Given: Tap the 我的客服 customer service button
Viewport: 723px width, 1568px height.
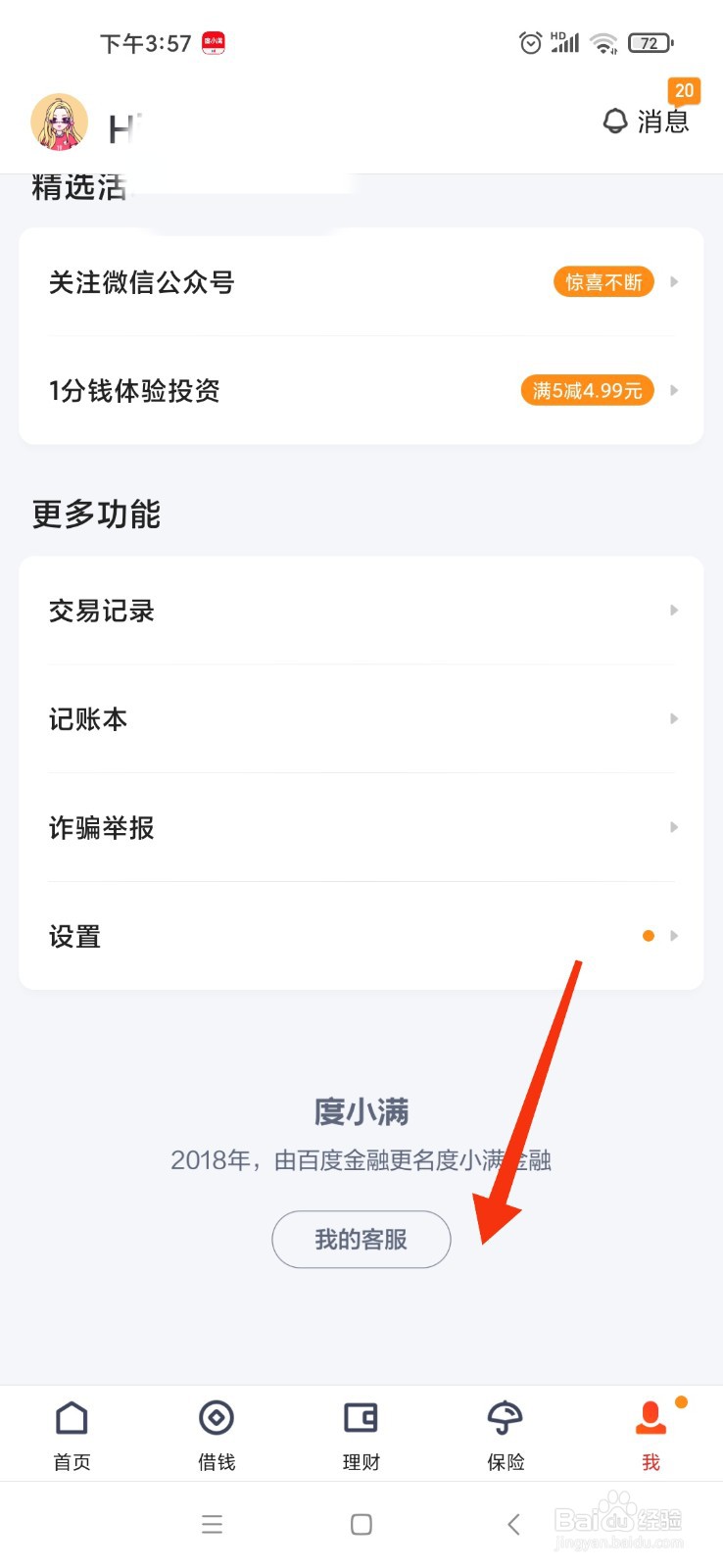Looking at the screenshot, I should (x=361, y=1239).
